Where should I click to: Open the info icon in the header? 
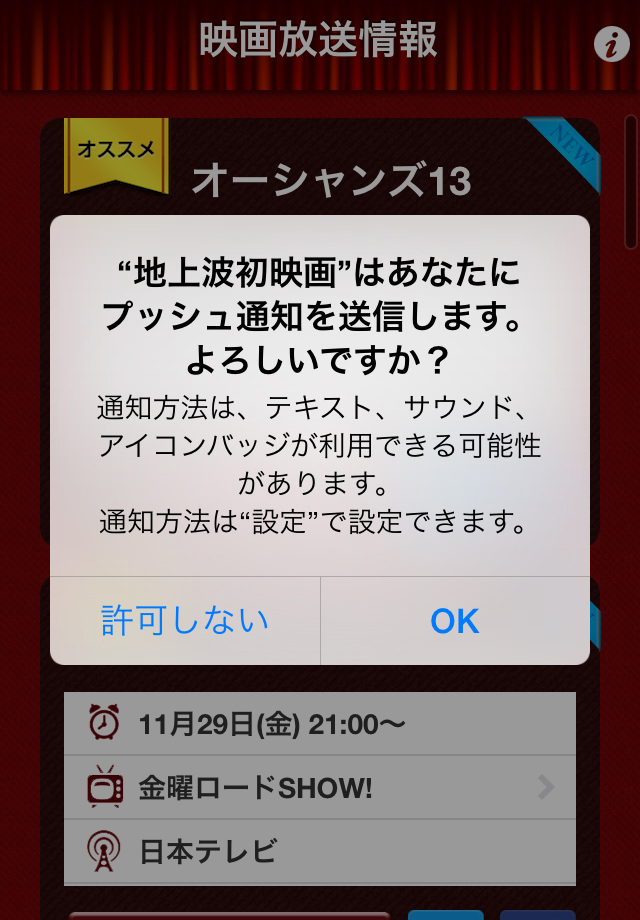pos(611,44)
